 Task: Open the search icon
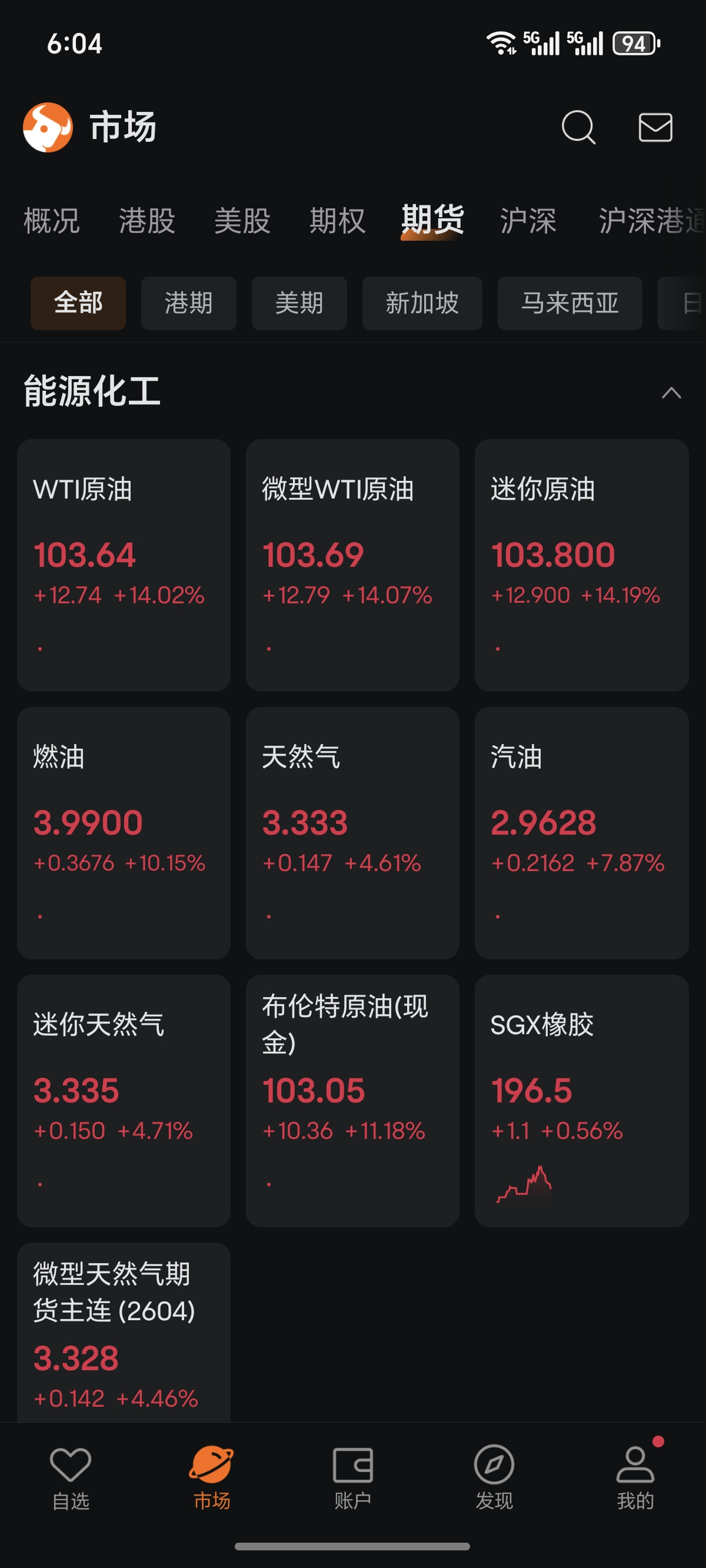pyautogui.click(x=578, y=127)
